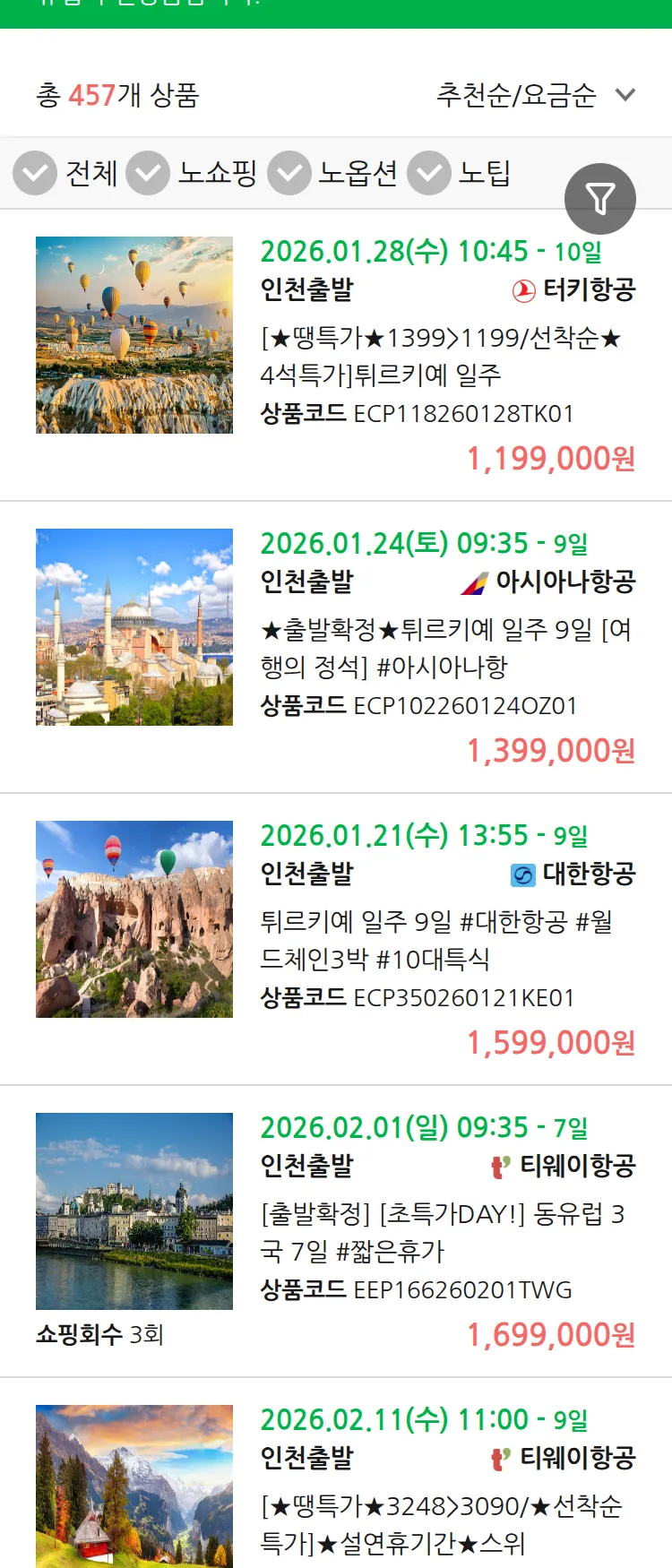Click the T'way Air logo on the Feb 1 product
This screenshot has width=672, height=1568.
coord(498,1167)
